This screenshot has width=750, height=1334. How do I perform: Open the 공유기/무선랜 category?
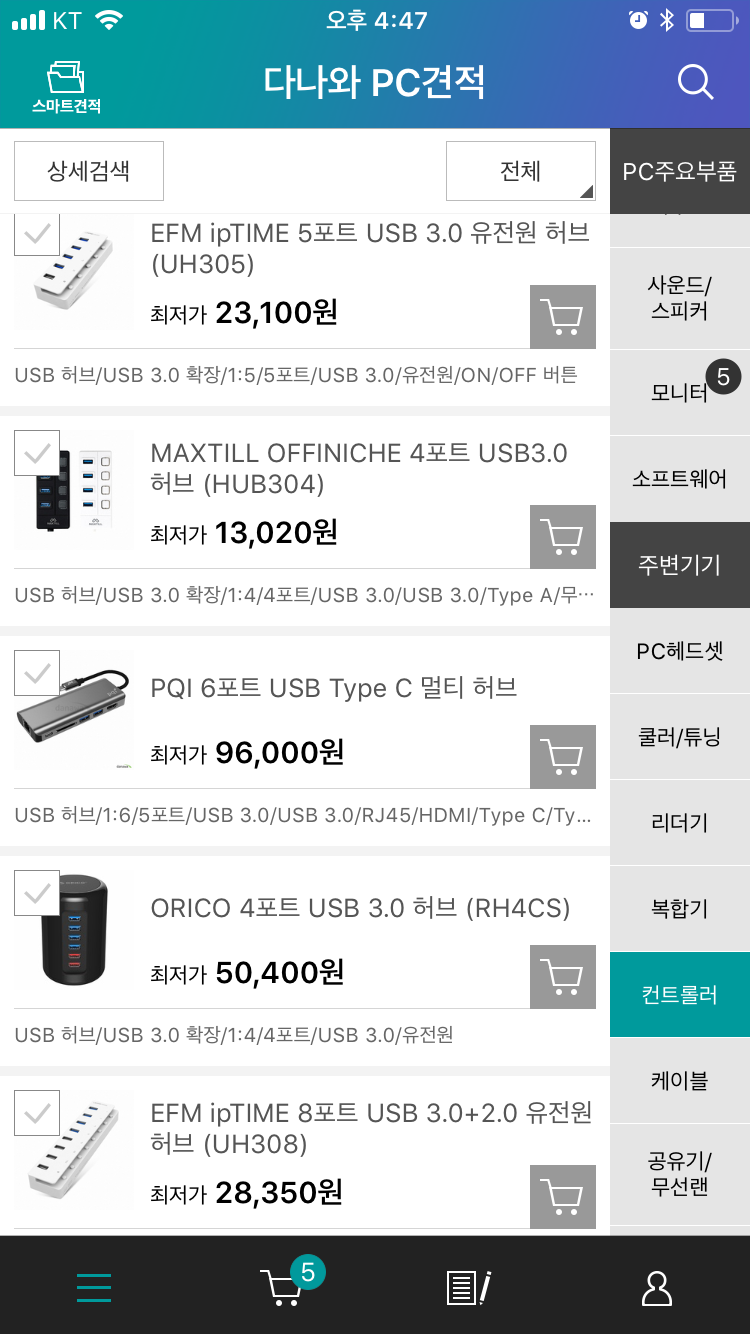pos(680,1174)
